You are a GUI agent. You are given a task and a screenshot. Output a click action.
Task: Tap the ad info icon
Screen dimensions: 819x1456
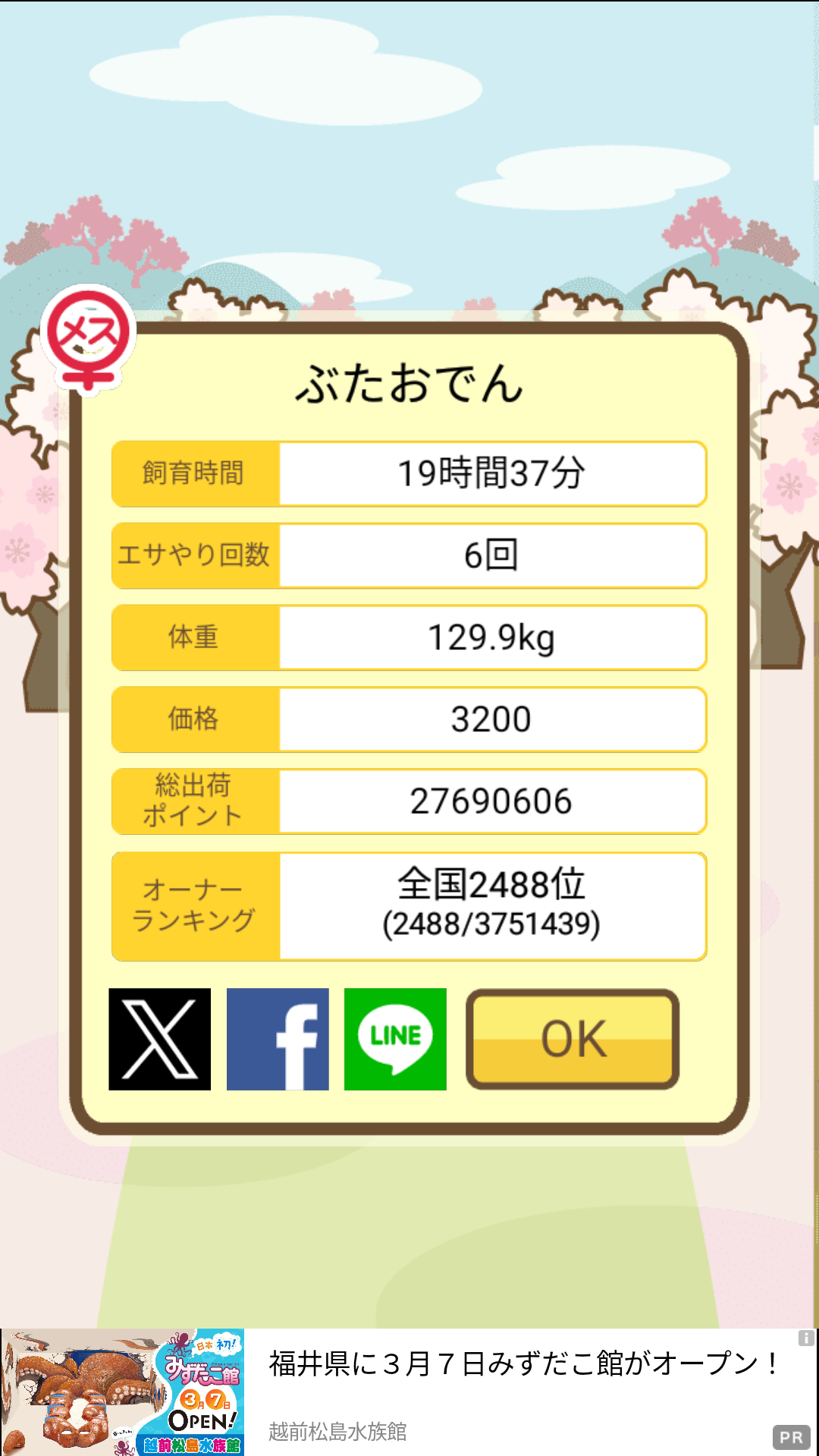pyautogui.click(x=806, y=1338)
